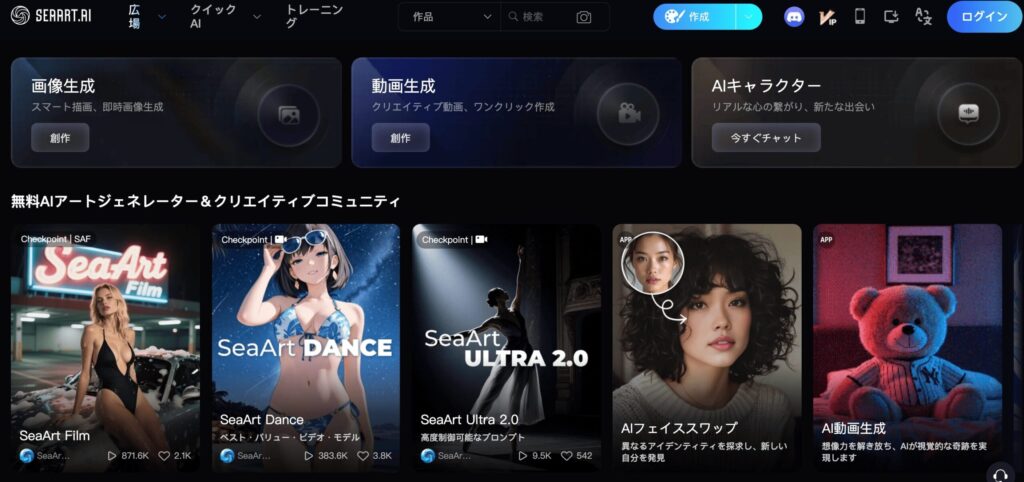Tap the 作成 create button

tap(696, 17)
